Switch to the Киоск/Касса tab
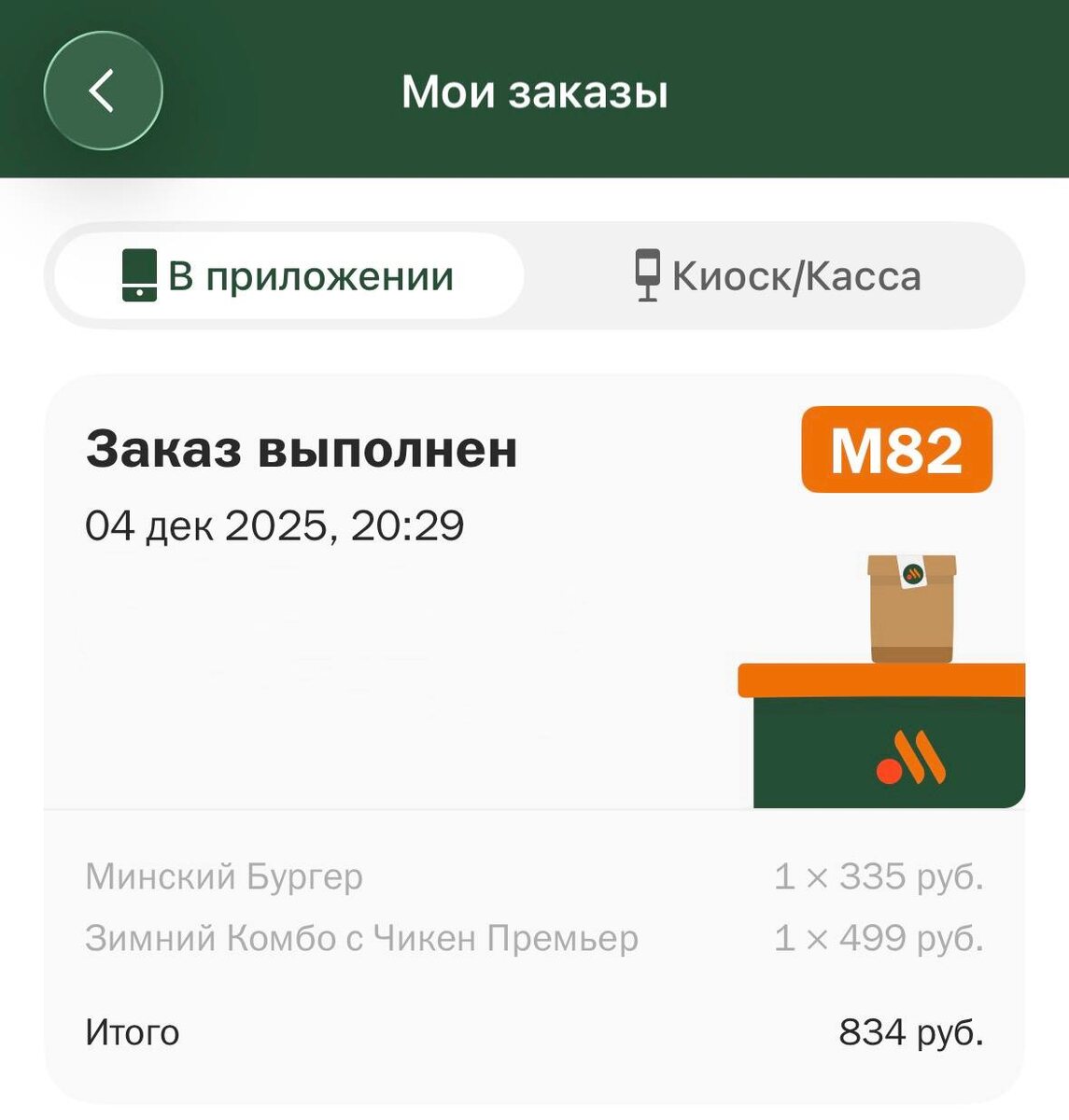The width and height of the screenshot is (1069, 1120). pos(777,276)
